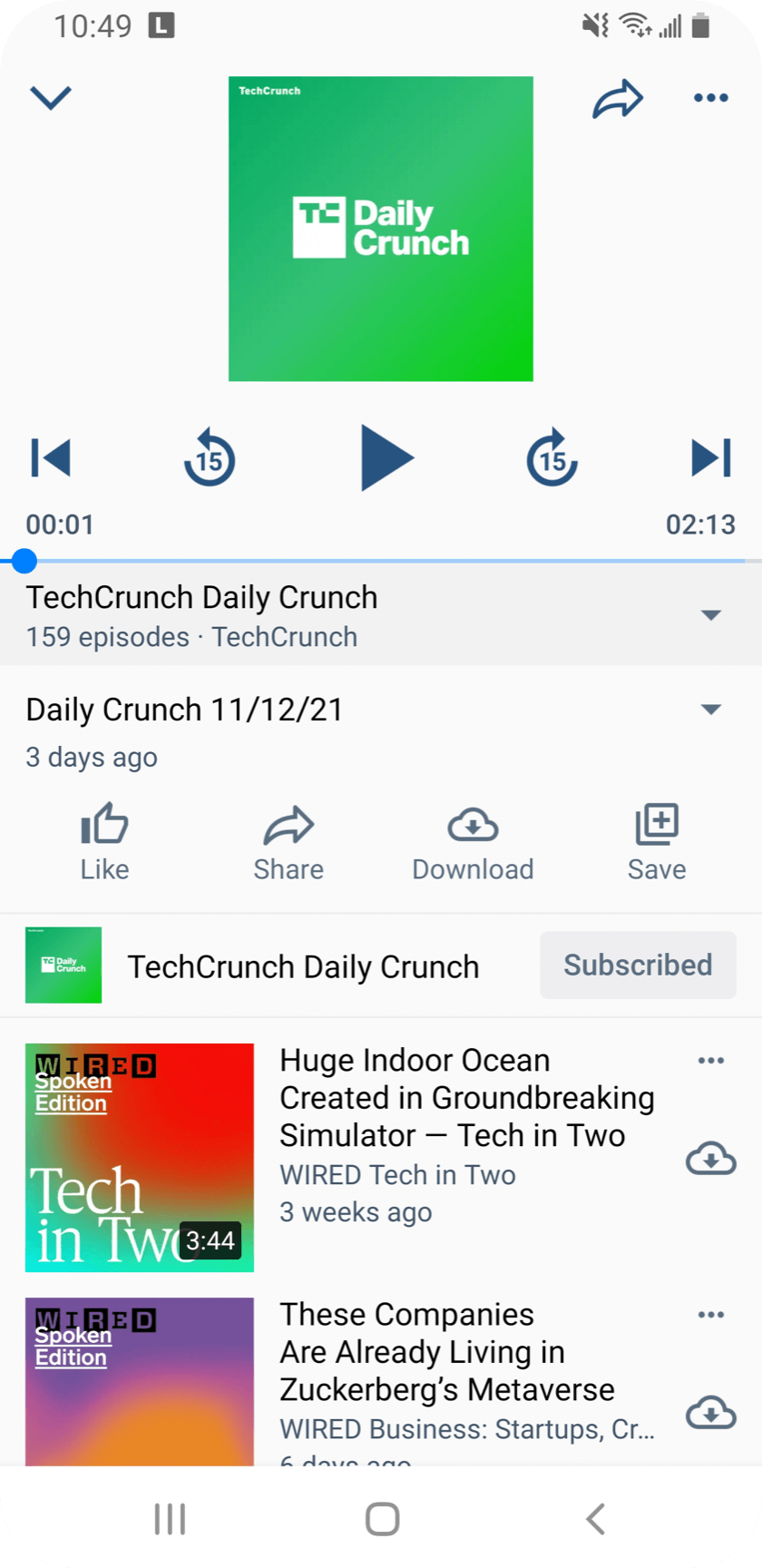Download the Huge Indoor Ocean episode
Viewport: 762px width, 1568px height.
click(710, 1159)
